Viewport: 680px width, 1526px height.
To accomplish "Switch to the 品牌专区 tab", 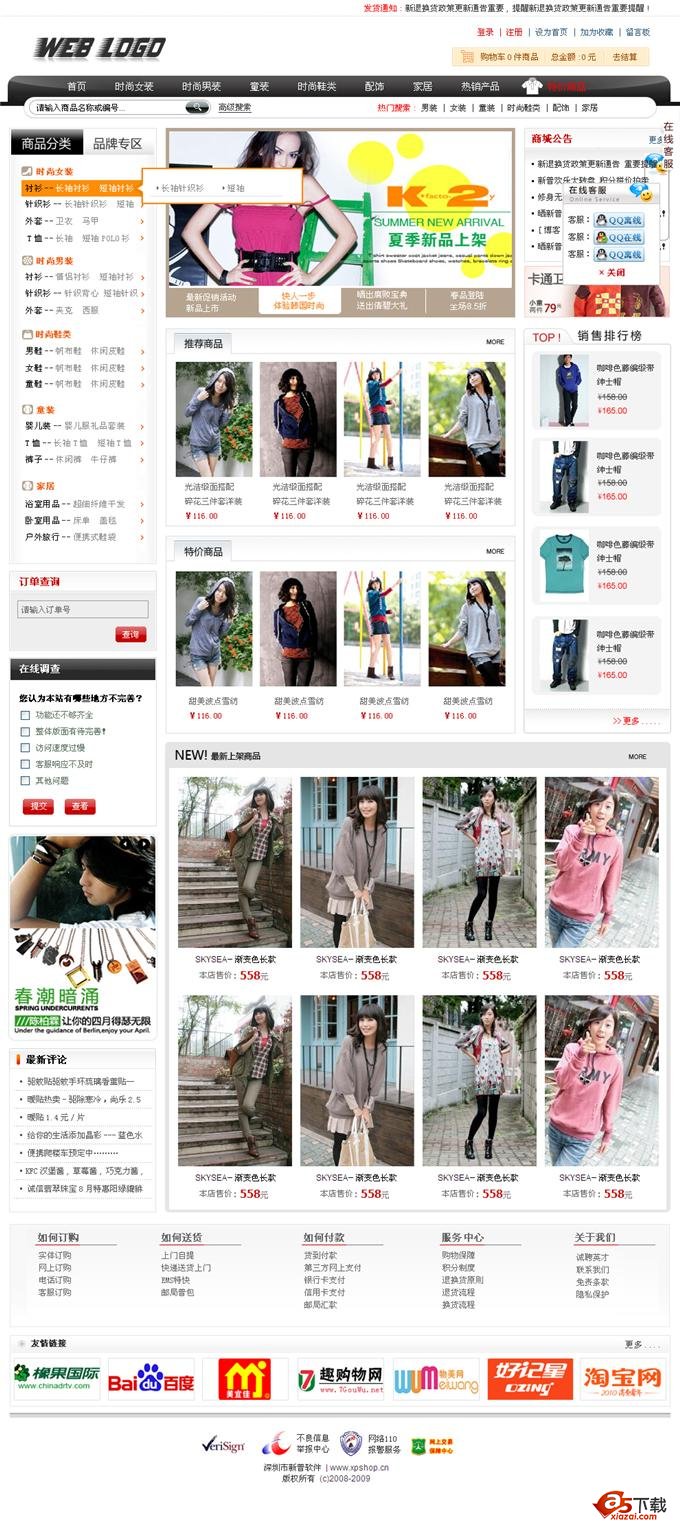I will [x=118, y=144].
